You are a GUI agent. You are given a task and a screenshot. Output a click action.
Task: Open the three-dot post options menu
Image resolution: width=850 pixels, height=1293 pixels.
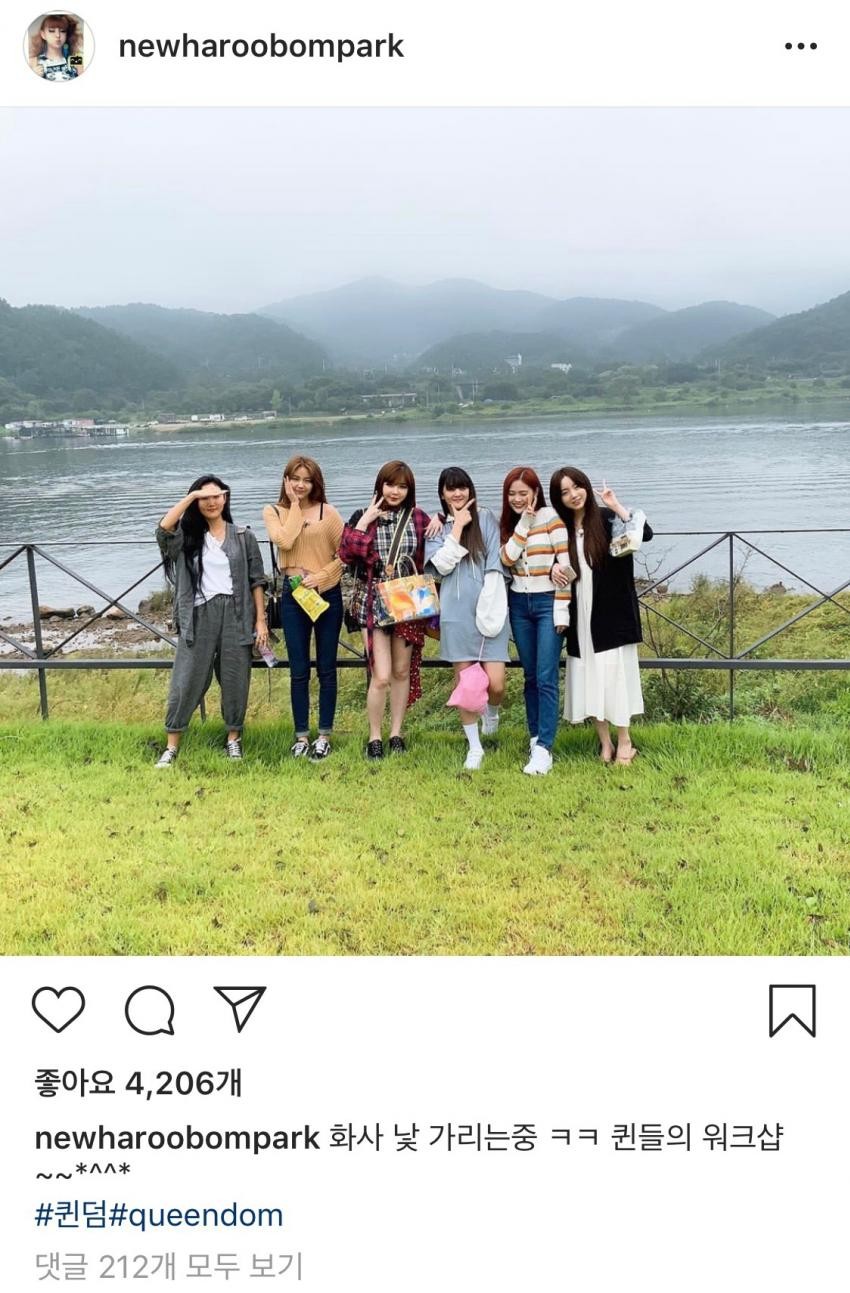(x=800, y=46)
